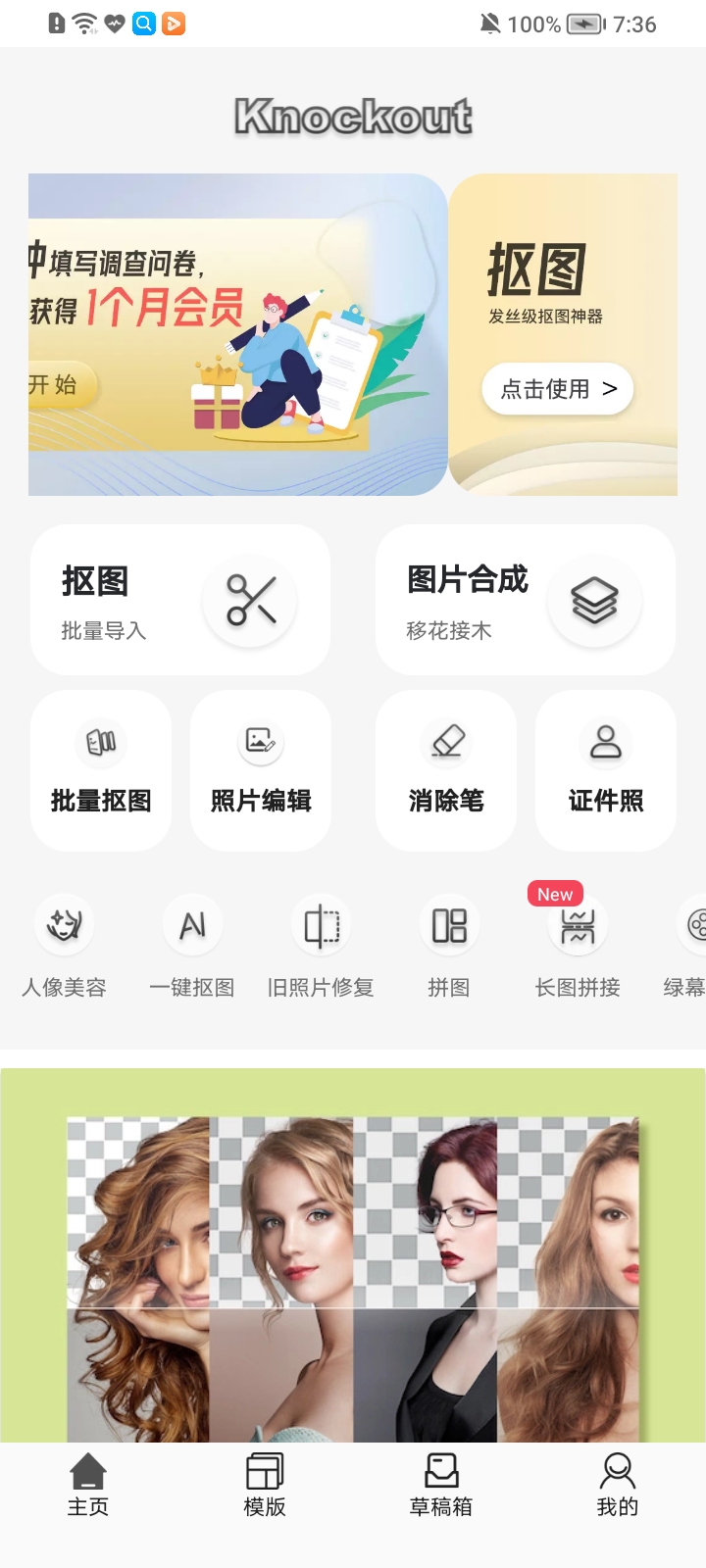
Task: Select the 主页 home tab
Action: pyautogui.click(x=88, y=1486)
